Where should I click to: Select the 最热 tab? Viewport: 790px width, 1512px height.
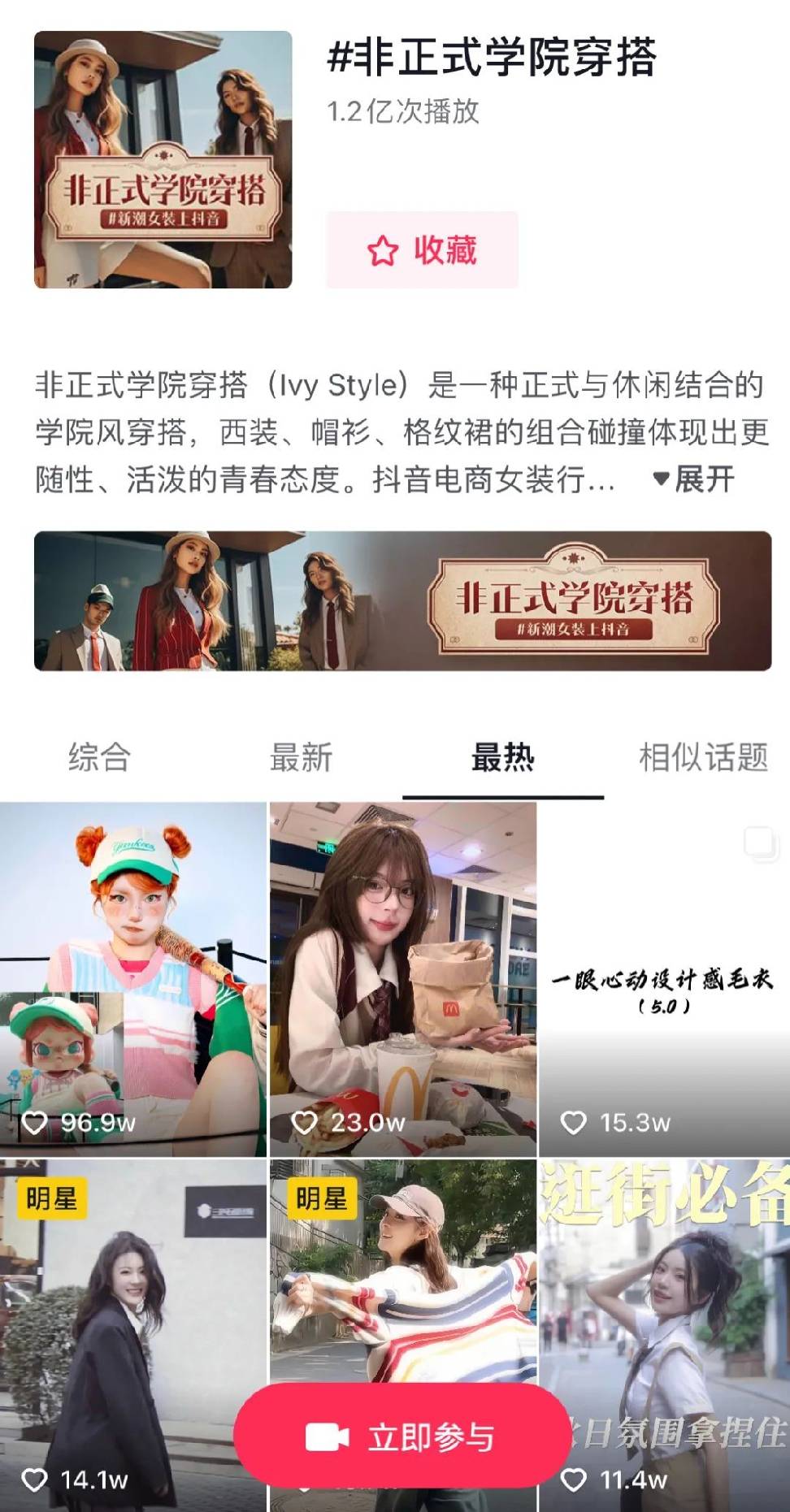[502, 757]
